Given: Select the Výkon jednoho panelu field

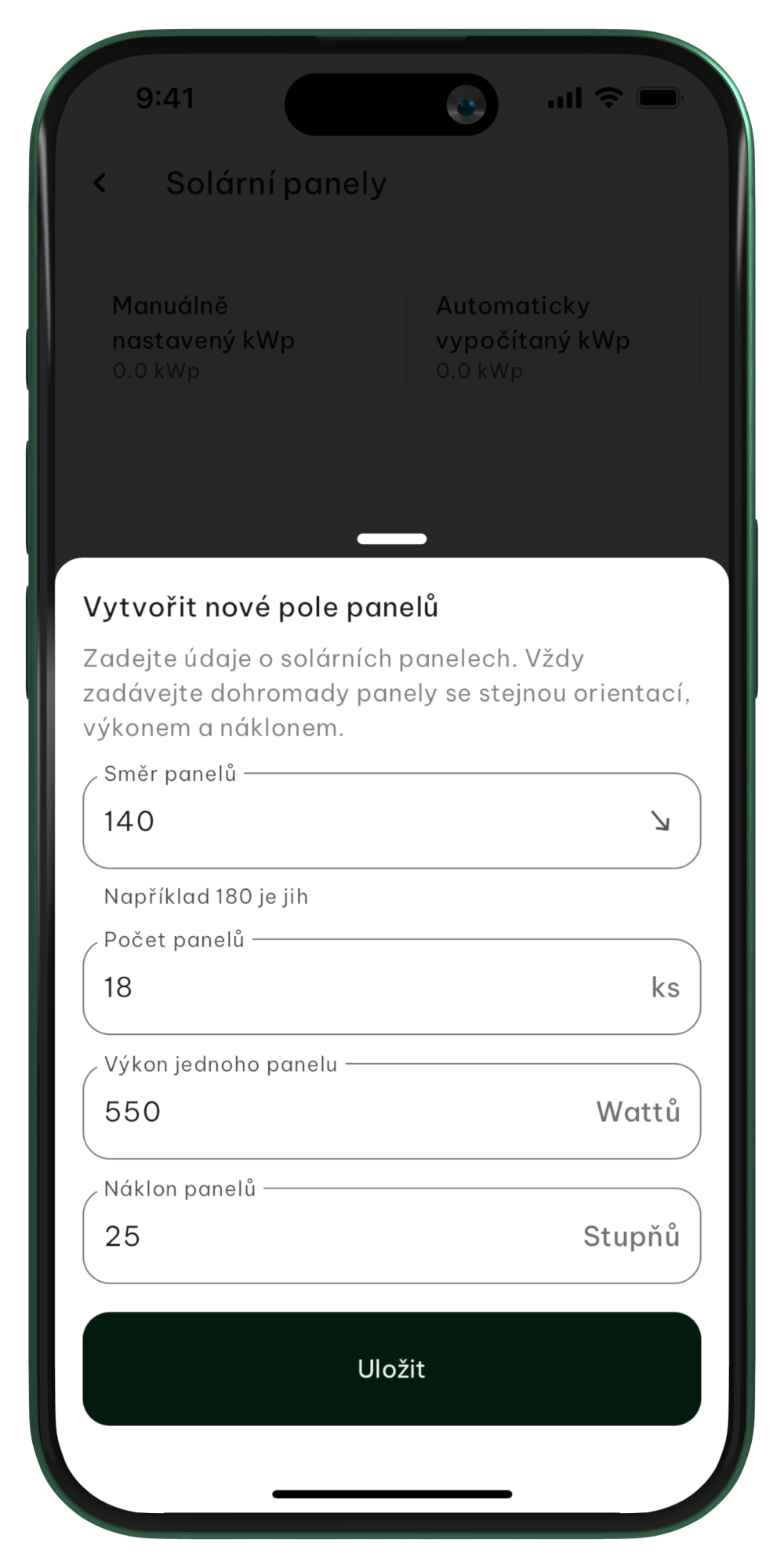Looking at the screenshot, I should point(345,1112).
